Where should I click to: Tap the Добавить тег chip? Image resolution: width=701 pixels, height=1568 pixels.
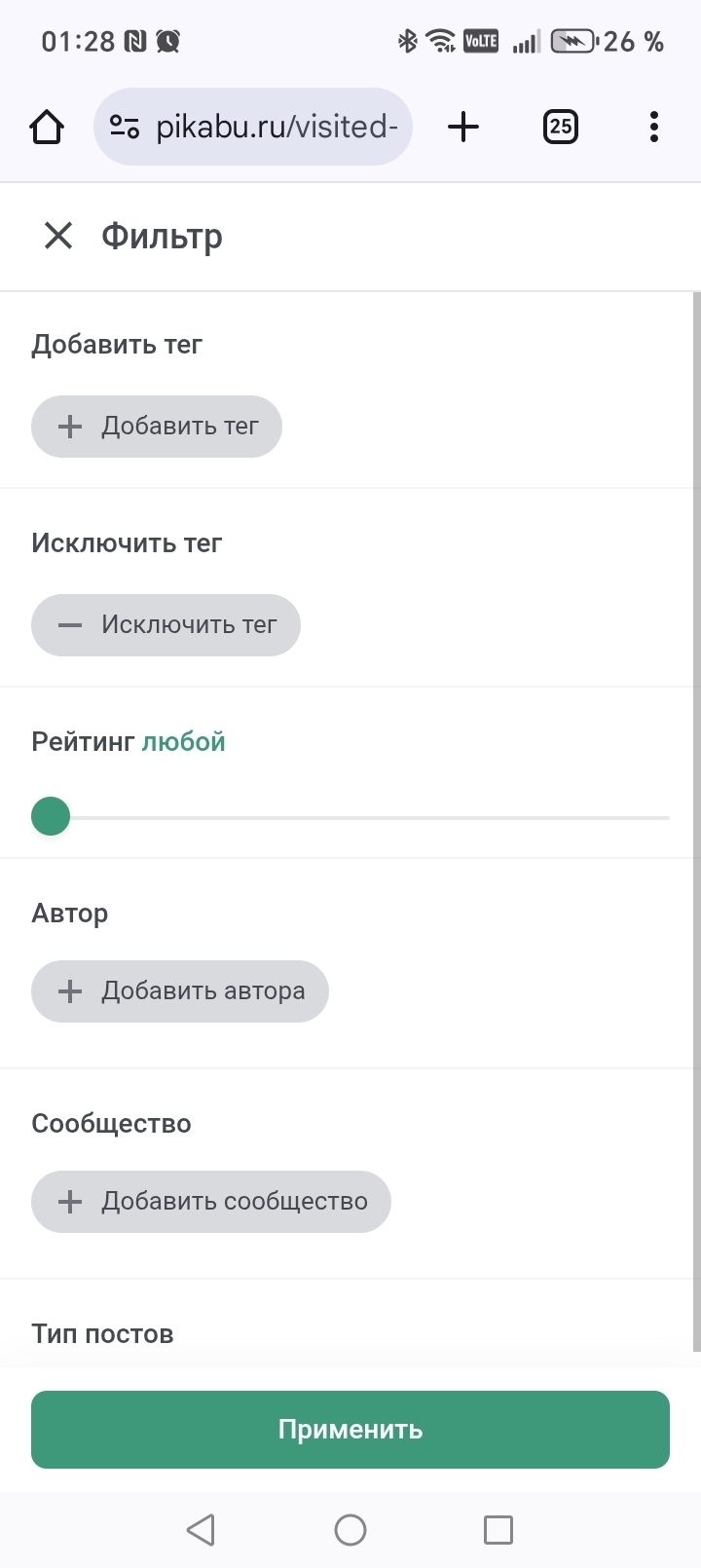coord(157,427)
